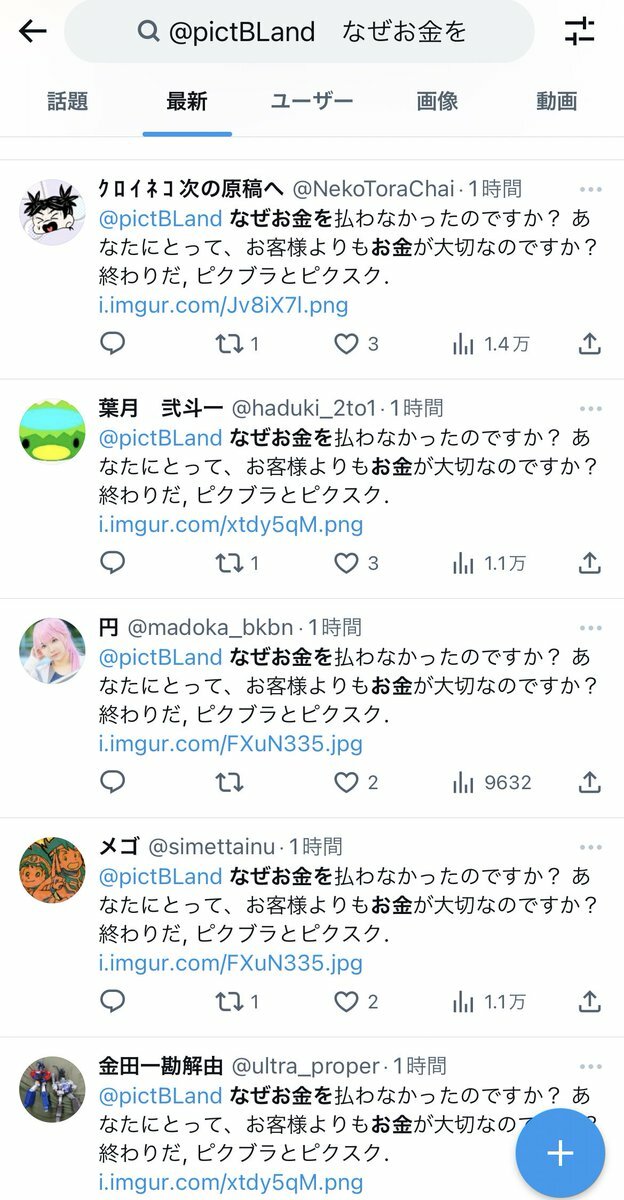Like the post by @NekoToraChai

[346, 344]
